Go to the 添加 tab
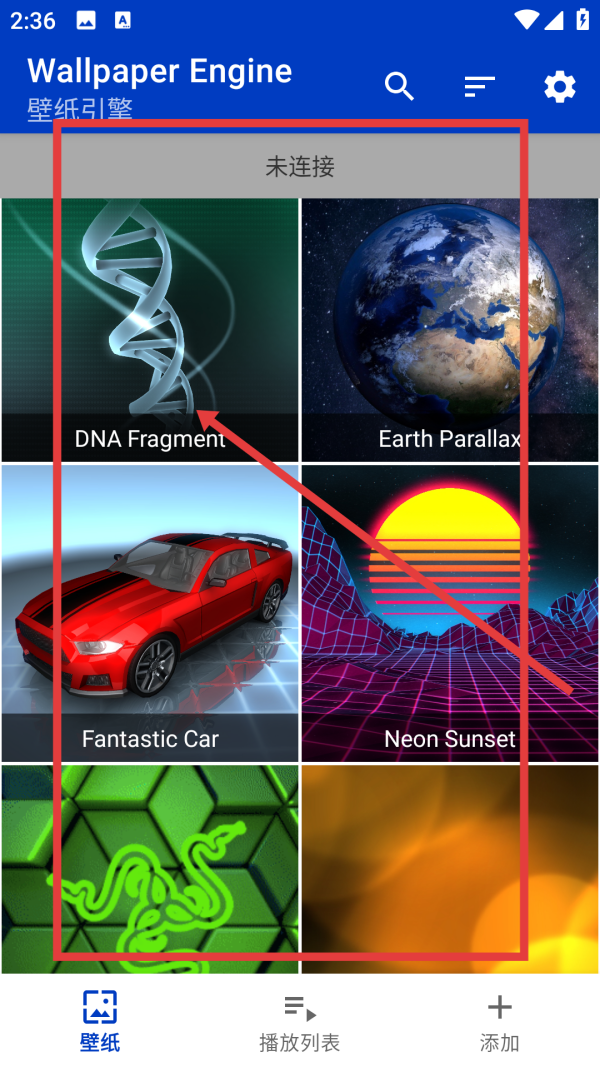The image size is (600, 1067). (x=499, y=1021)
